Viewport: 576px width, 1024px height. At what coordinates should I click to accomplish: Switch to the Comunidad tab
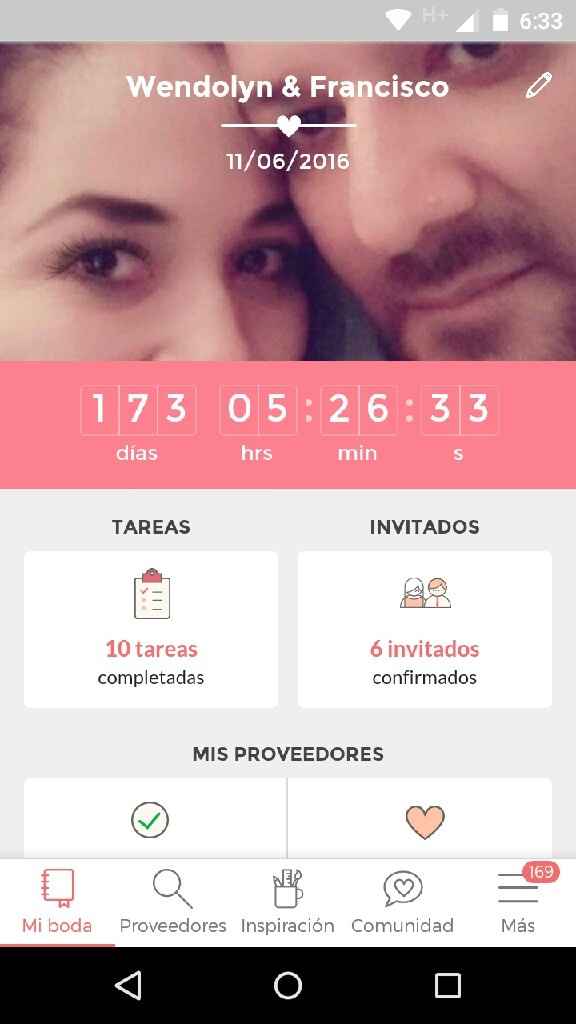coord(402,902)
